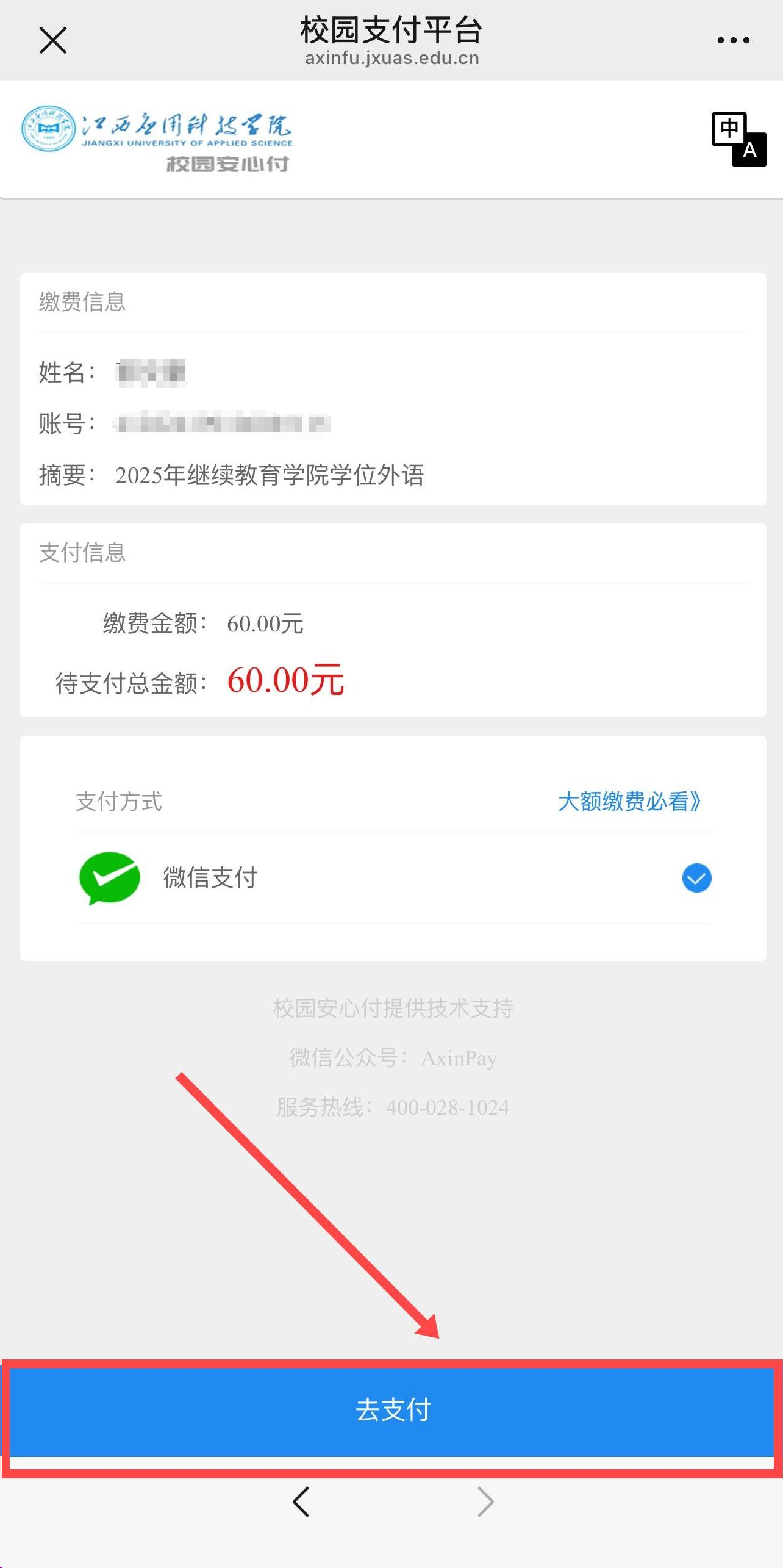Go back to the previous web page
This screenshot has height=1568, width=783.
[301, 1501]
